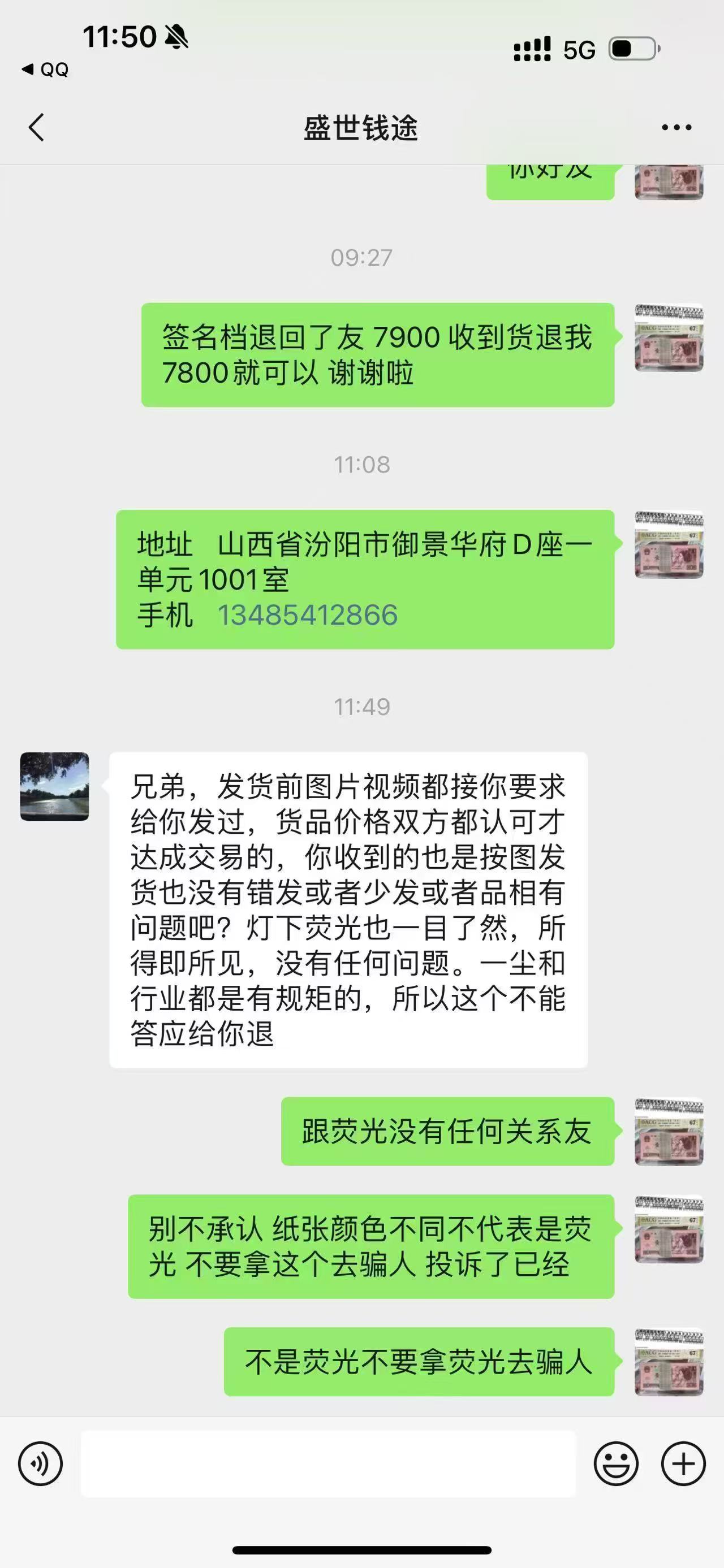This screenshot has height=1568, width=724.
Task: Go back to the chat list
Action: (37, 128)
